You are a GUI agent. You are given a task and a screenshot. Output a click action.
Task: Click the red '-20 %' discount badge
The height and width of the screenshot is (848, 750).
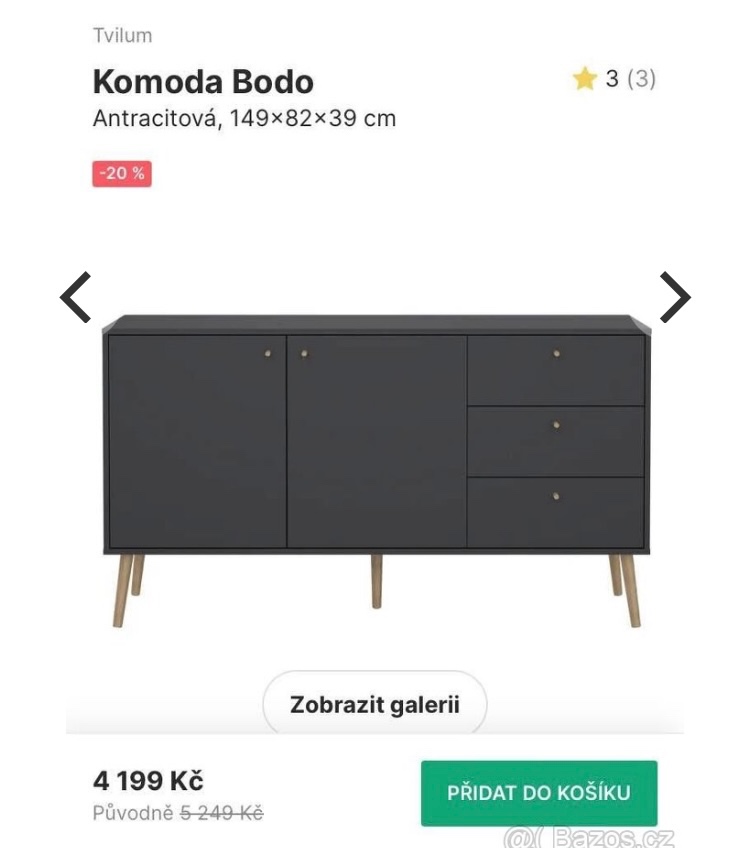click(x=120, y=174)
